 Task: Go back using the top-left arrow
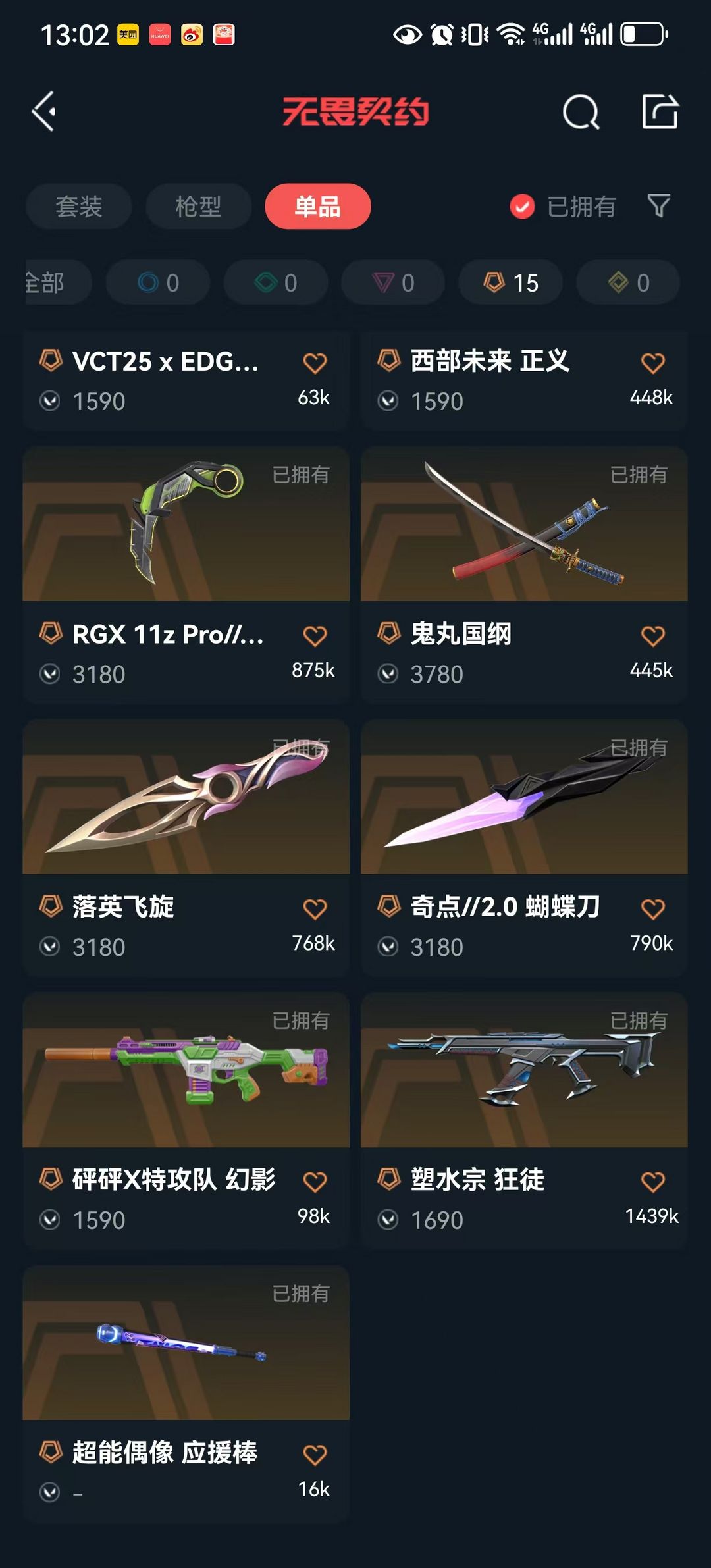43,111
